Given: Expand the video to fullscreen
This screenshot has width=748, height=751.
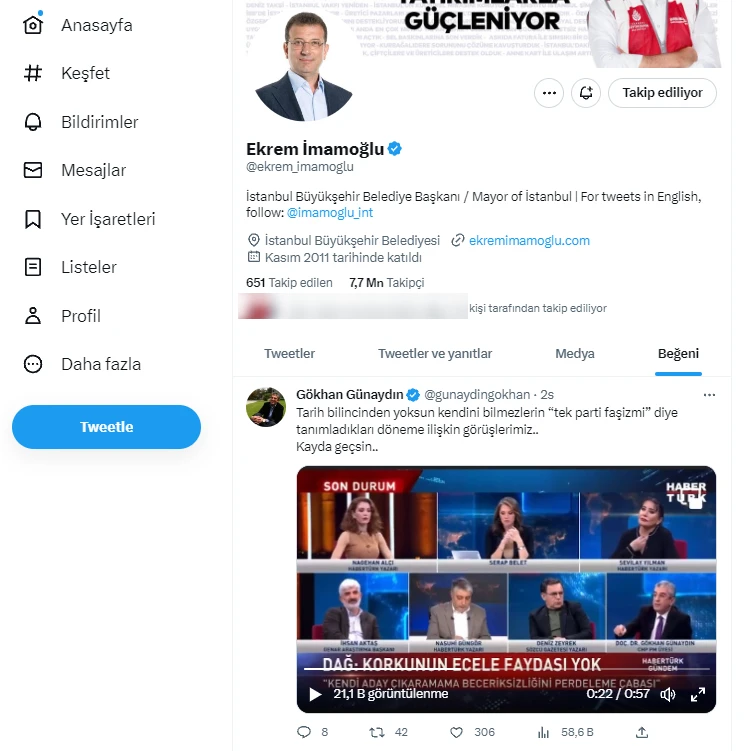Looking at the screenshot, I should pos(698,694).
